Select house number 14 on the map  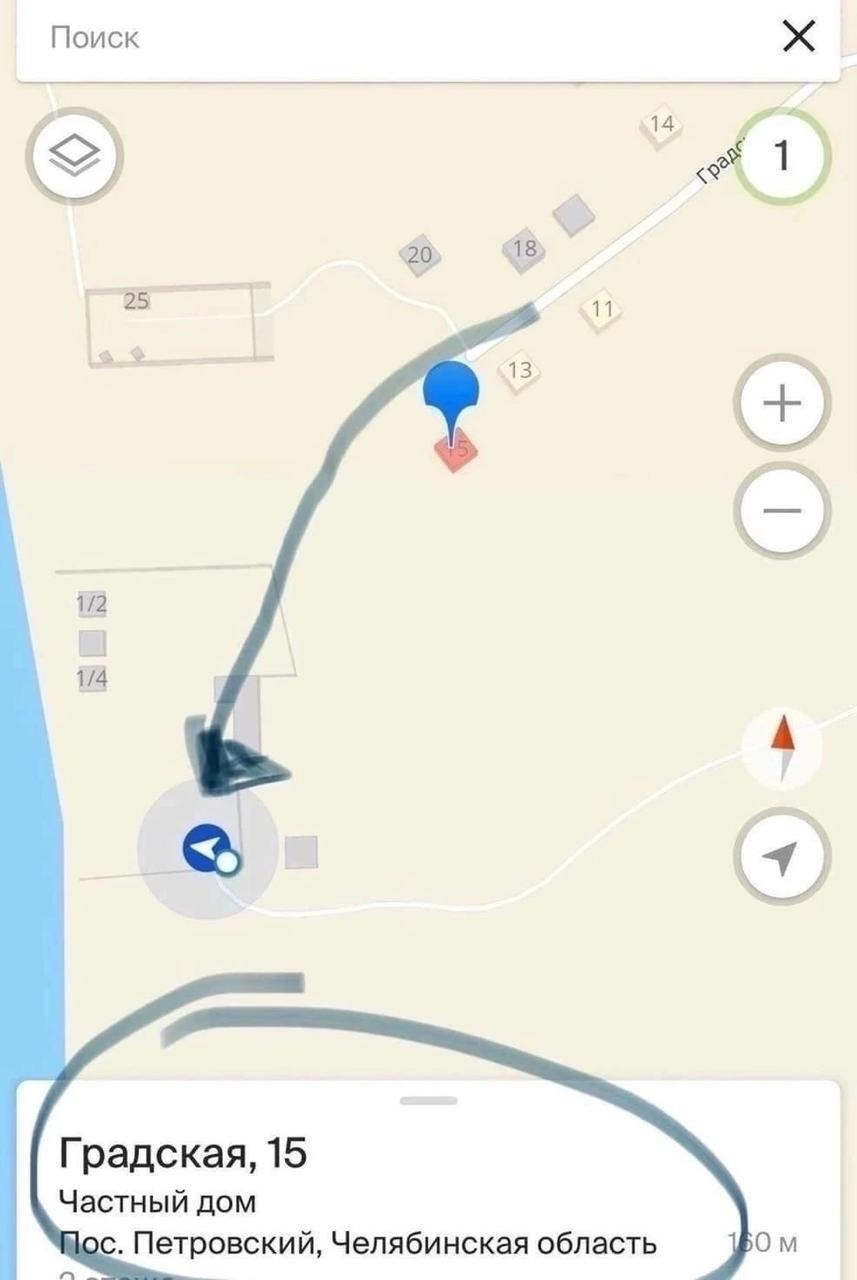tap(661, 125)
